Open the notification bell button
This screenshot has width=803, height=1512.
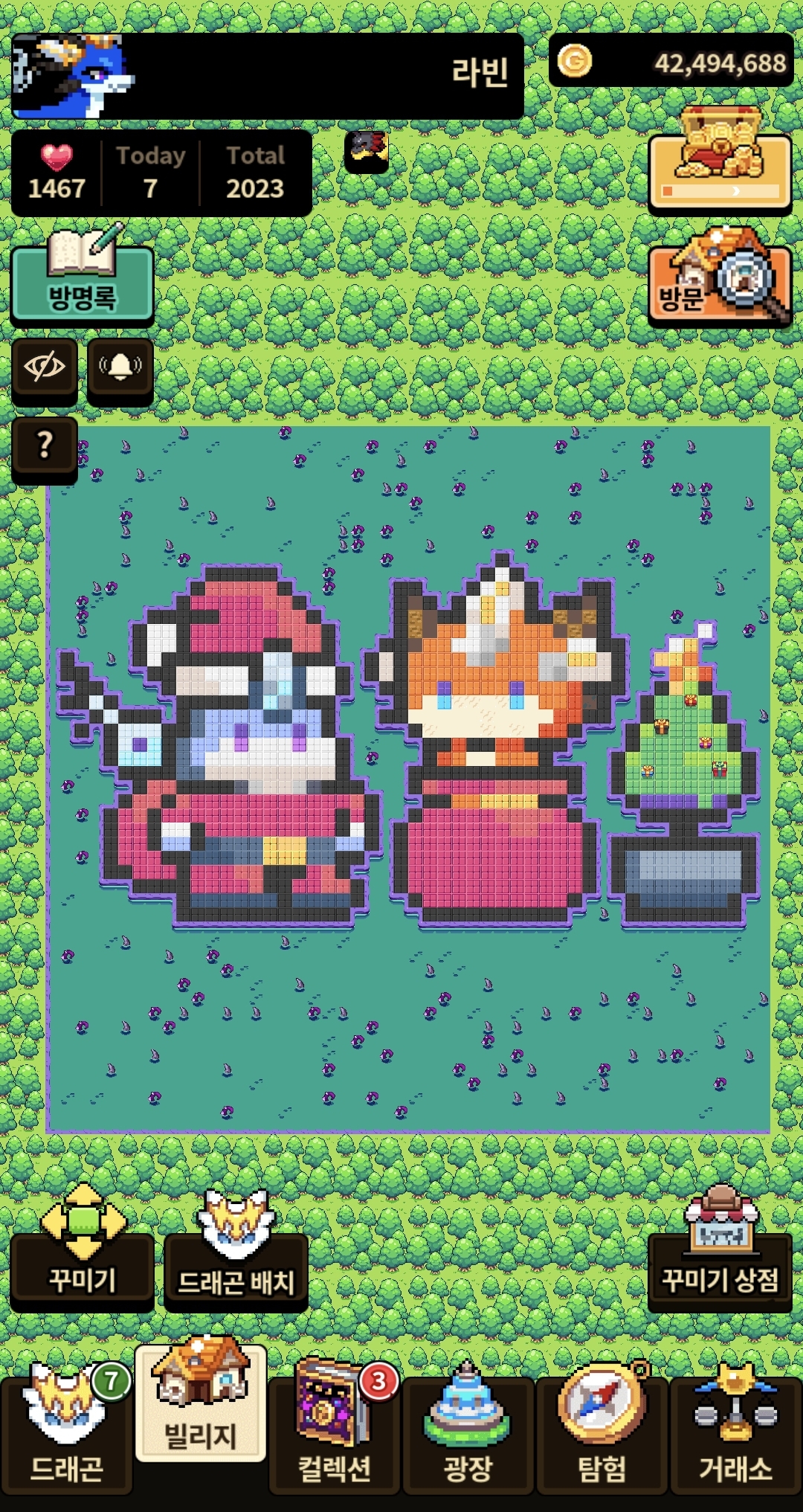coord(120,367)
